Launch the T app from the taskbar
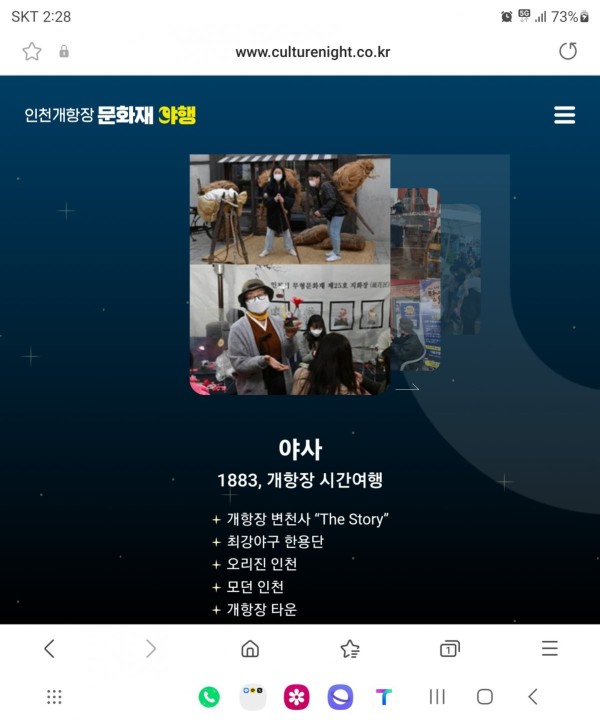This screenshot has width=600, height=721. click(384, 697)
